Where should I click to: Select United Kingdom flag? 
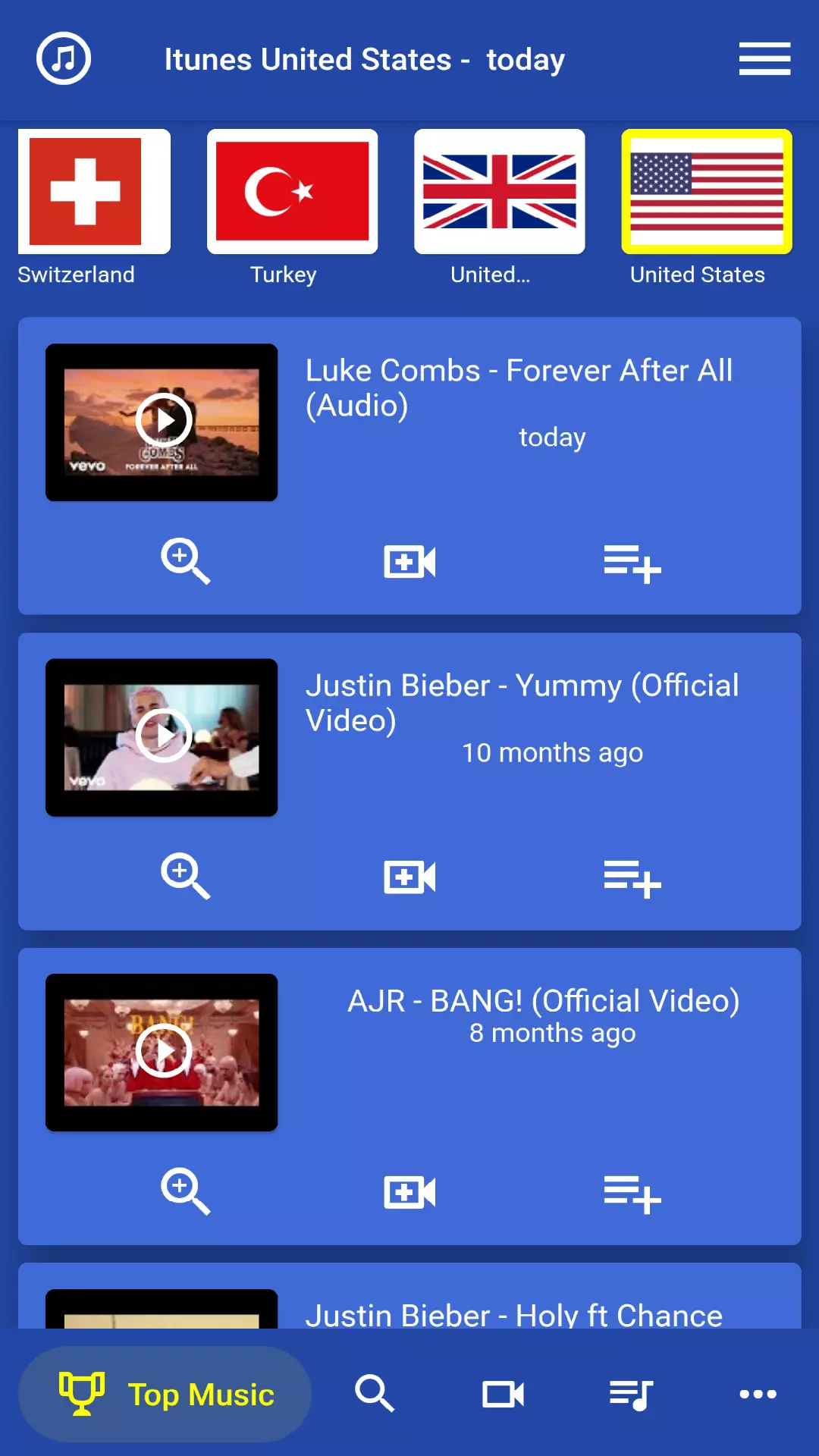click(x=499, y=192)
